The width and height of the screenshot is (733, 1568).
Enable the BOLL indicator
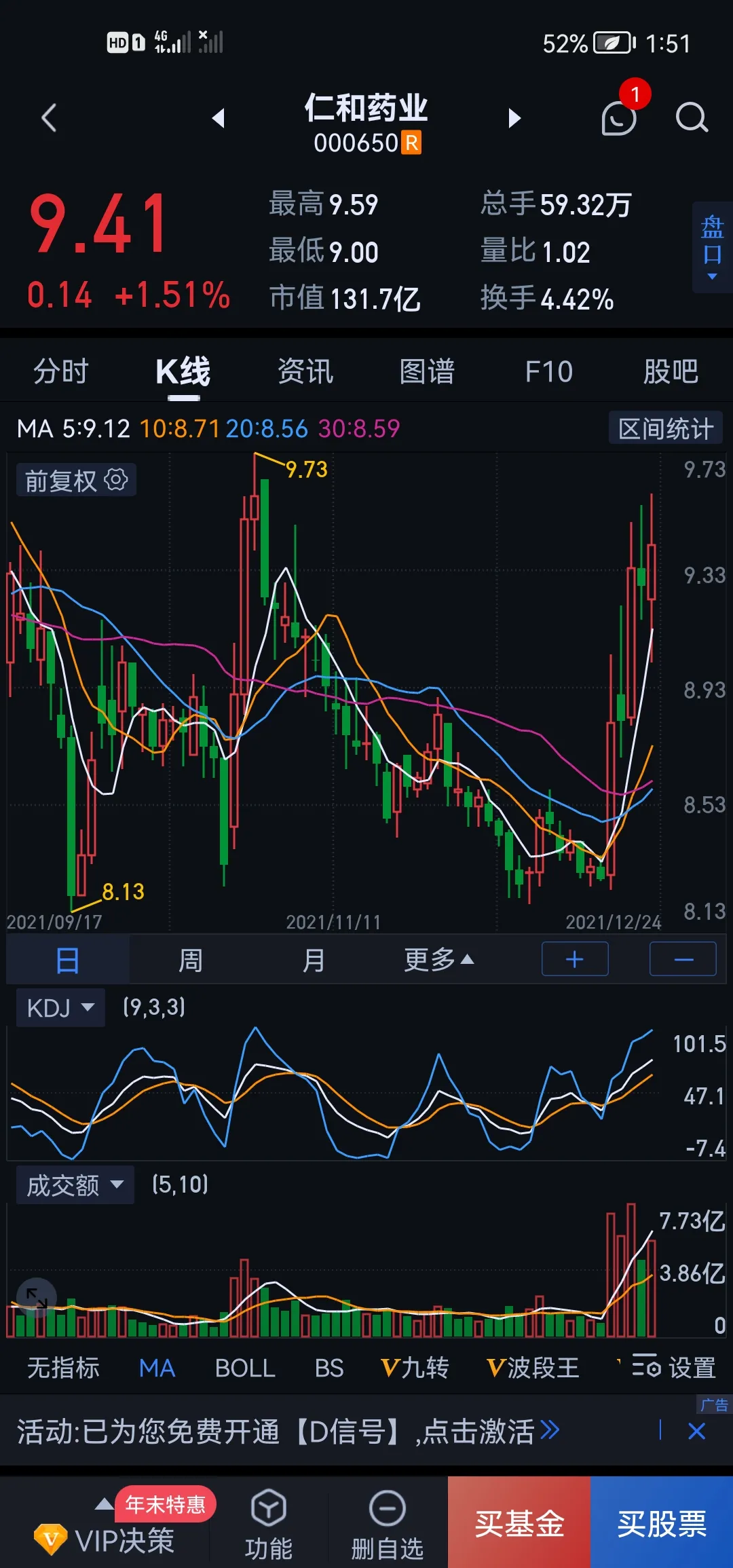coord(245,1368)
